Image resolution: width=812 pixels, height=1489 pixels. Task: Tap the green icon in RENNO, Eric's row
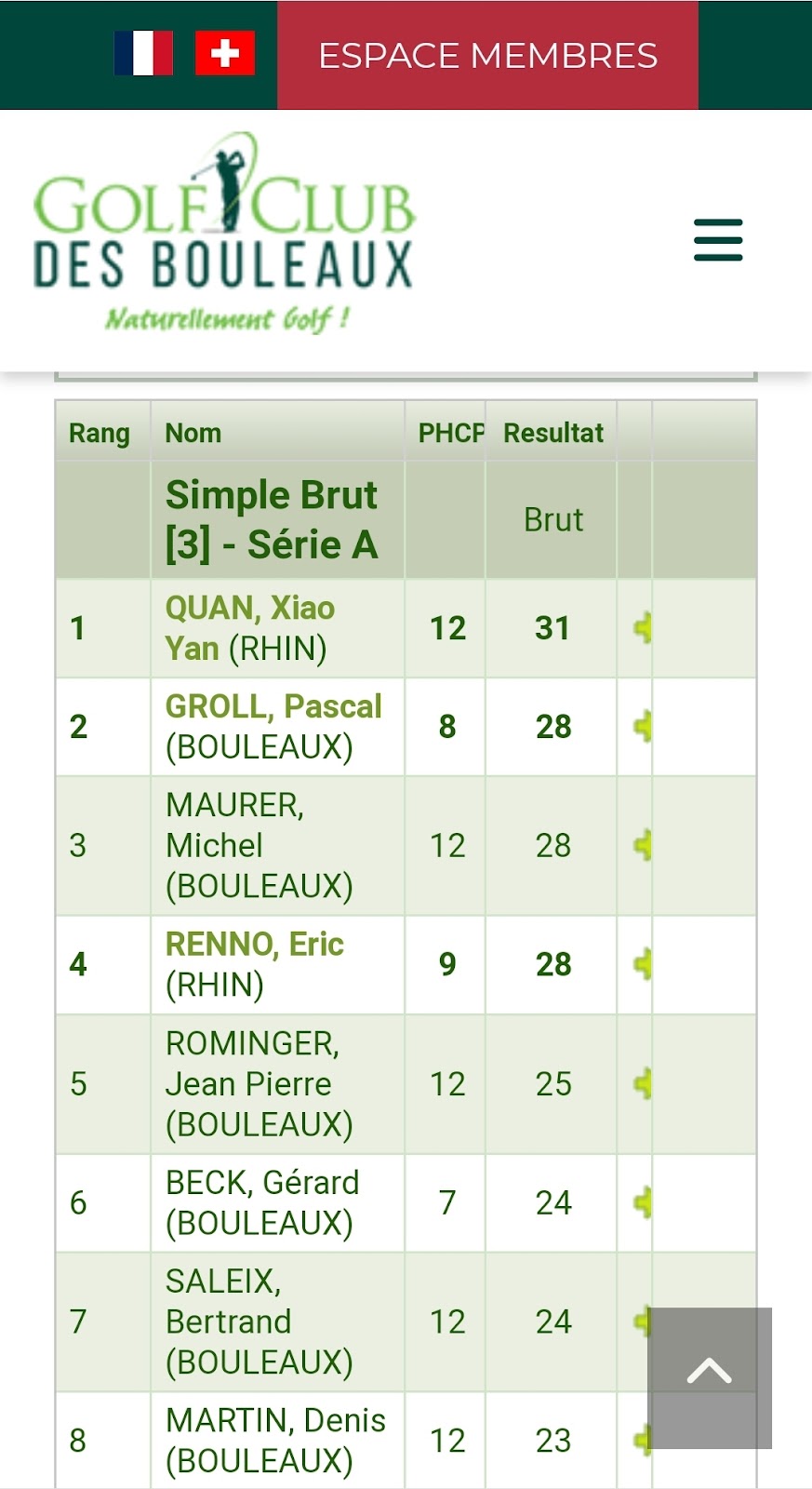(642, 964)
